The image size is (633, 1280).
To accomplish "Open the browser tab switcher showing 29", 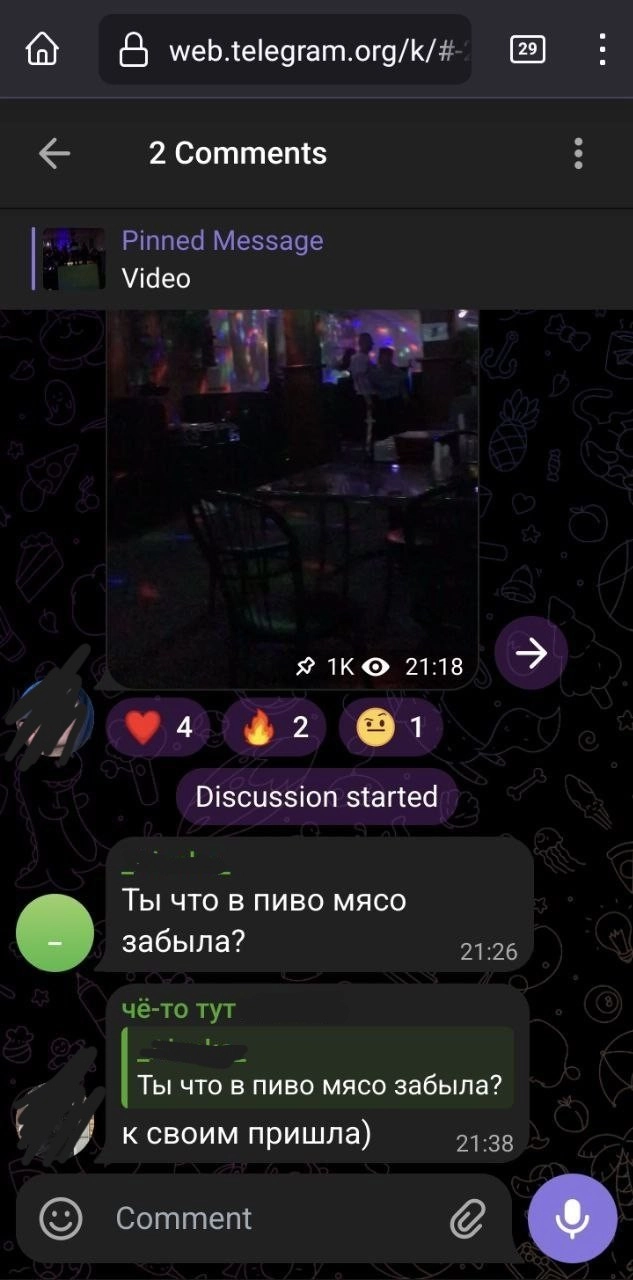I will click(527, 48).
